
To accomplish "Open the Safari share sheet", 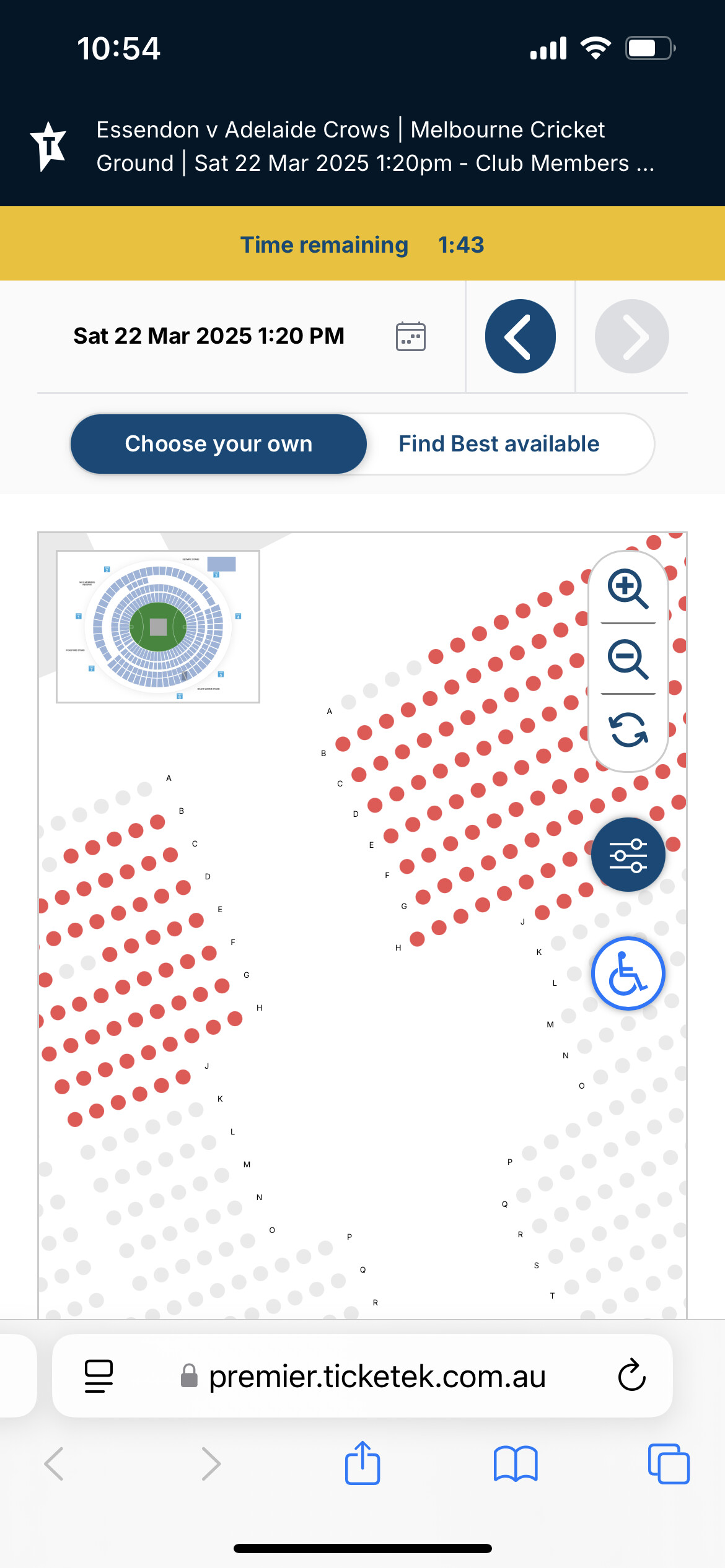I will coord(362,1463).
